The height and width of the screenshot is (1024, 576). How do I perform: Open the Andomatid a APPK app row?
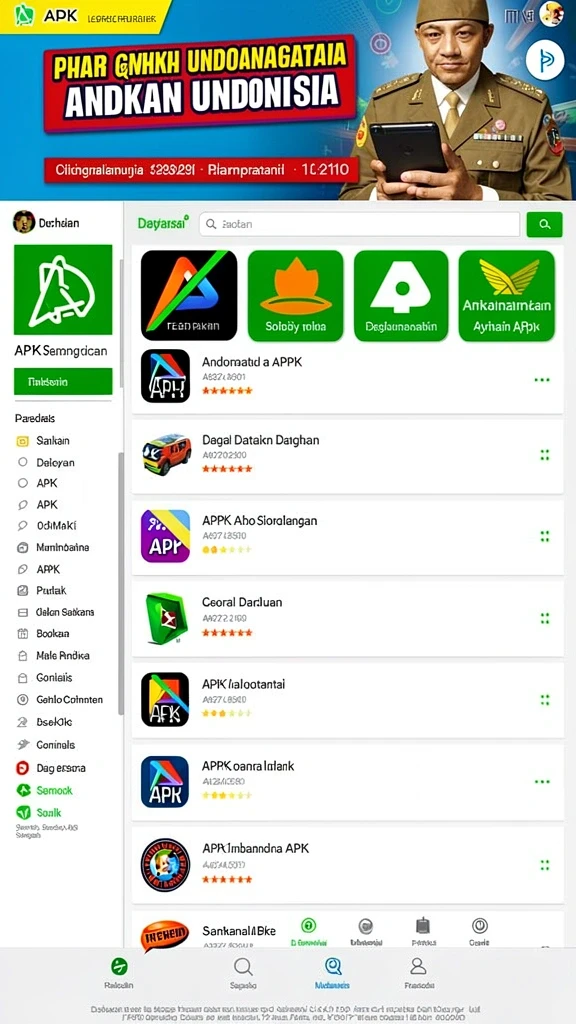click(347, 377)
